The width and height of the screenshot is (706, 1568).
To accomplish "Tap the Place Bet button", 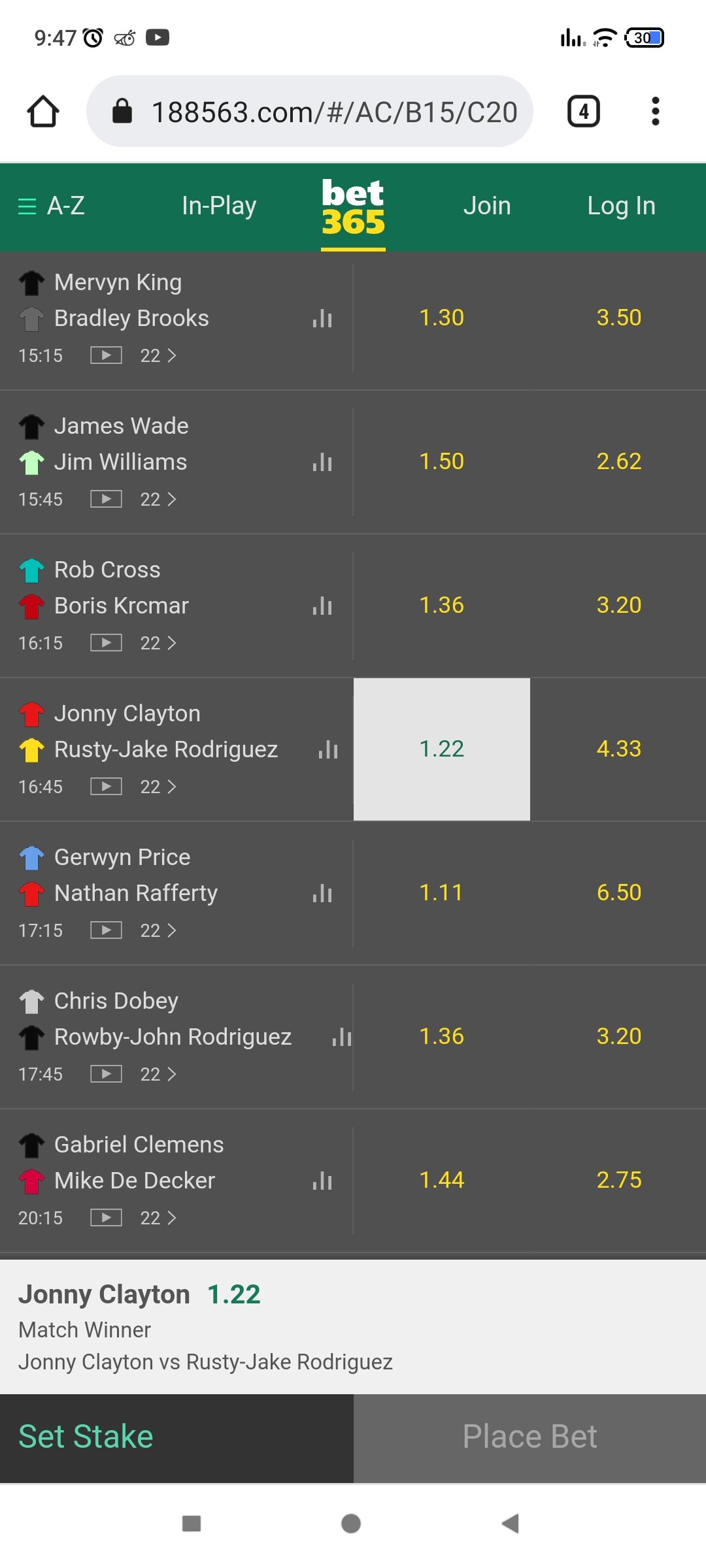I will click(529, 1438).
